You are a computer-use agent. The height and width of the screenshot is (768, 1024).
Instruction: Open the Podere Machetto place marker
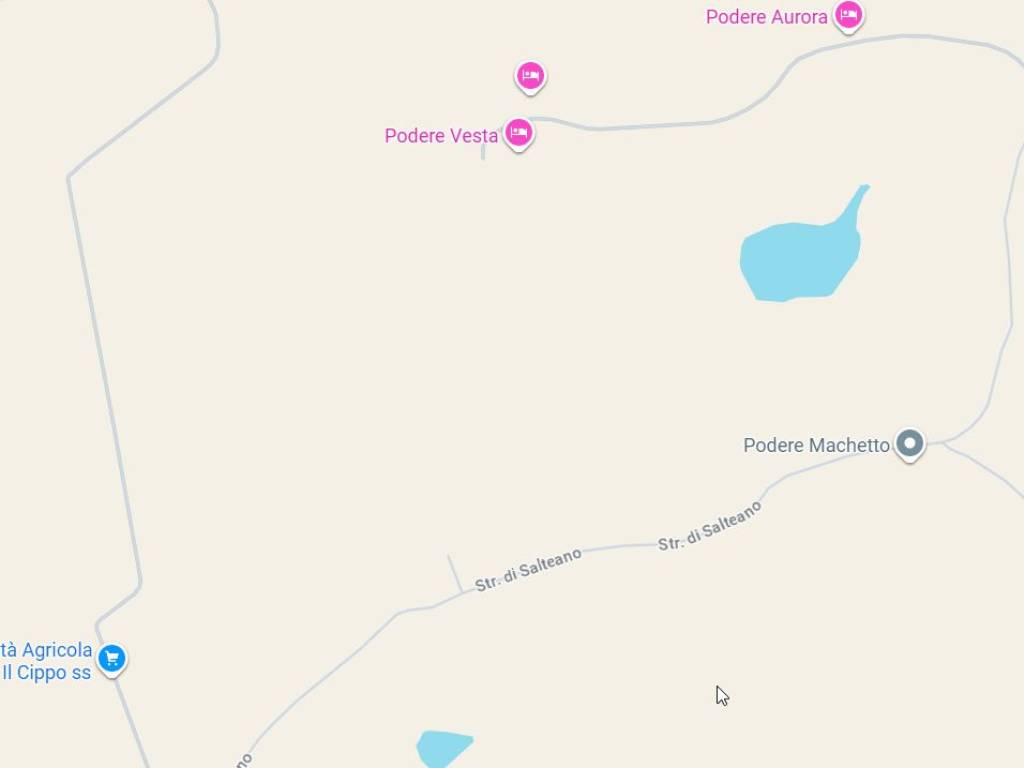click(909, 442)
